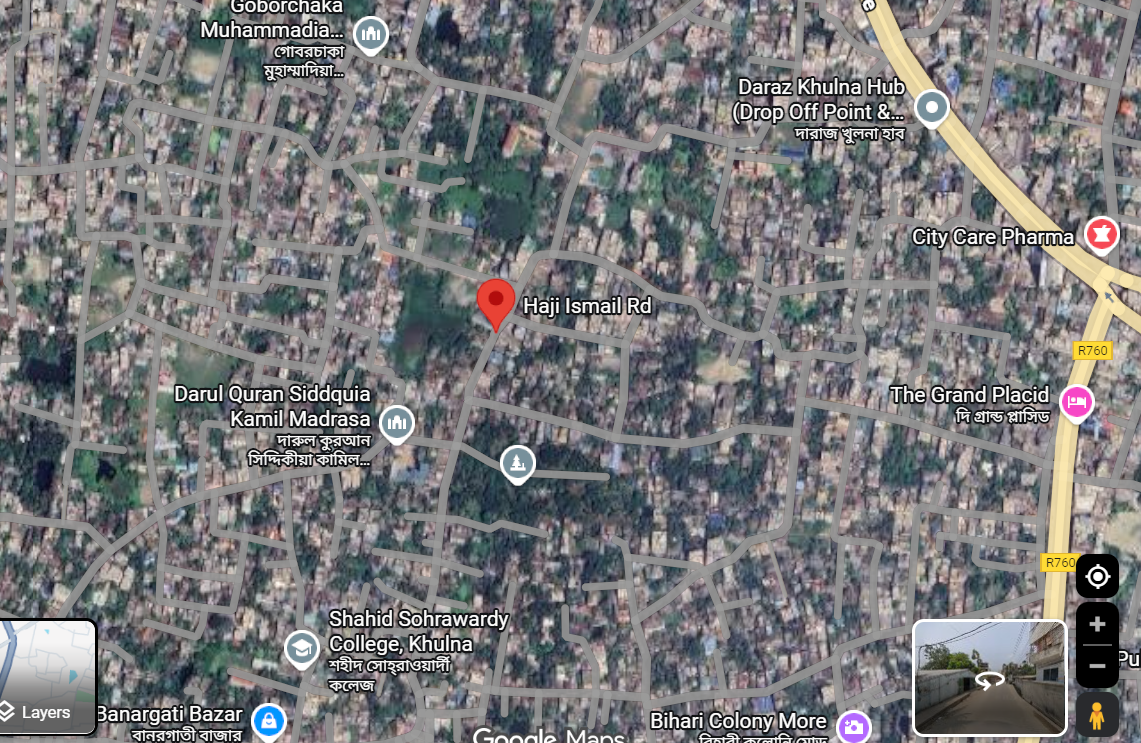The height and width of the screenshot is (743, 1141).
Task: Select the Haji Ismail Rd red pin
Action: coord(496,303)
